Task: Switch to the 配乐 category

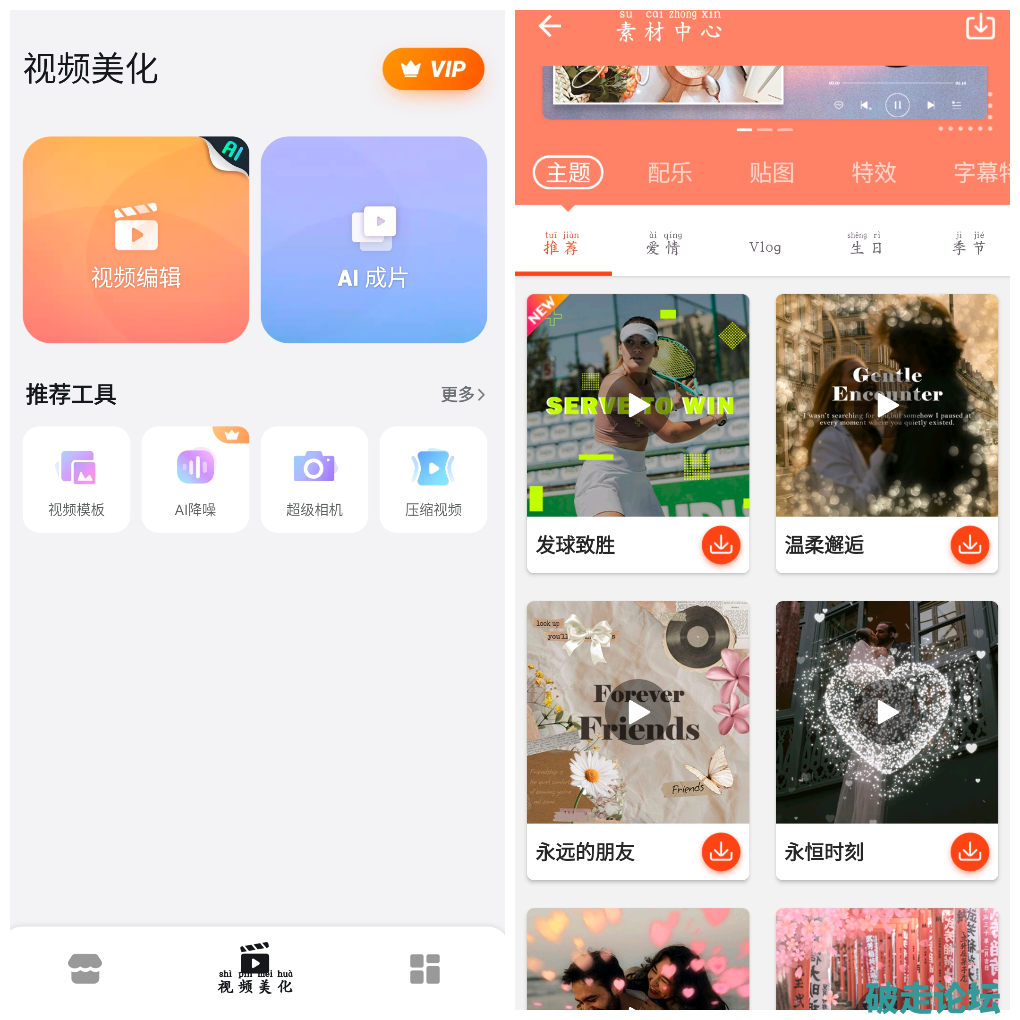Action: [670, 172]
